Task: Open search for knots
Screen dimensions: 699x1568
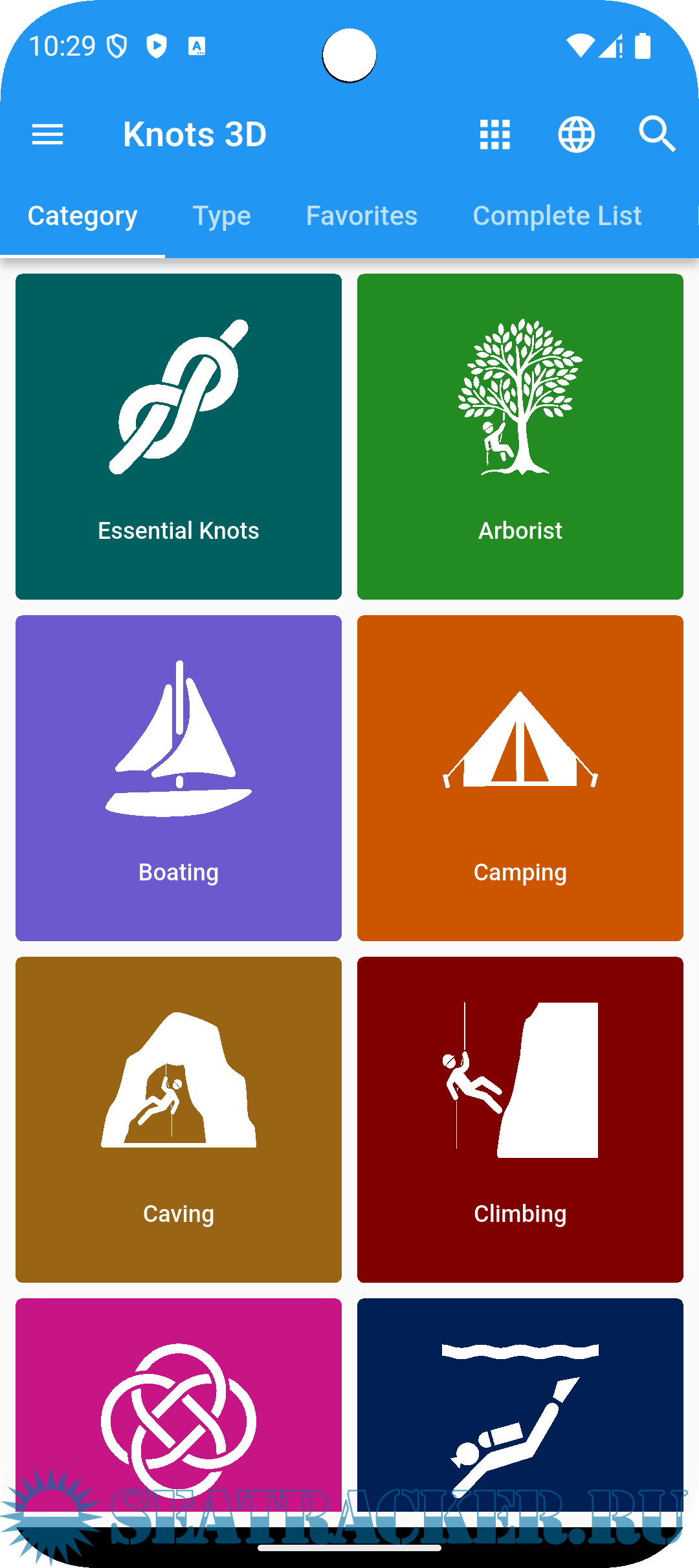Action: click(x=657, y=135)
